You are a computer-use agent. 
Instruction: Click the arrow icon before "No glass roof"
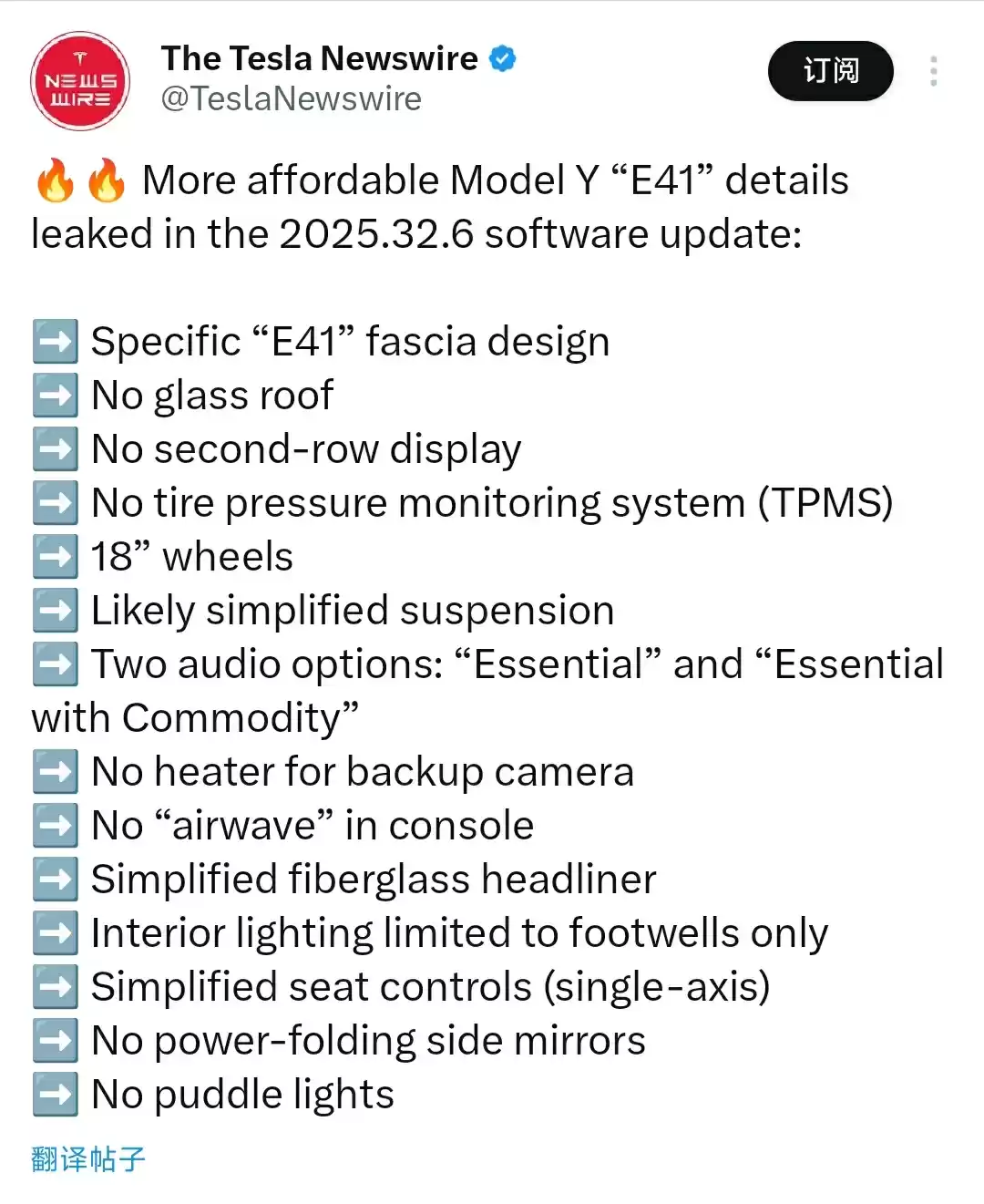pyautogui.click(x=55, y=396)
